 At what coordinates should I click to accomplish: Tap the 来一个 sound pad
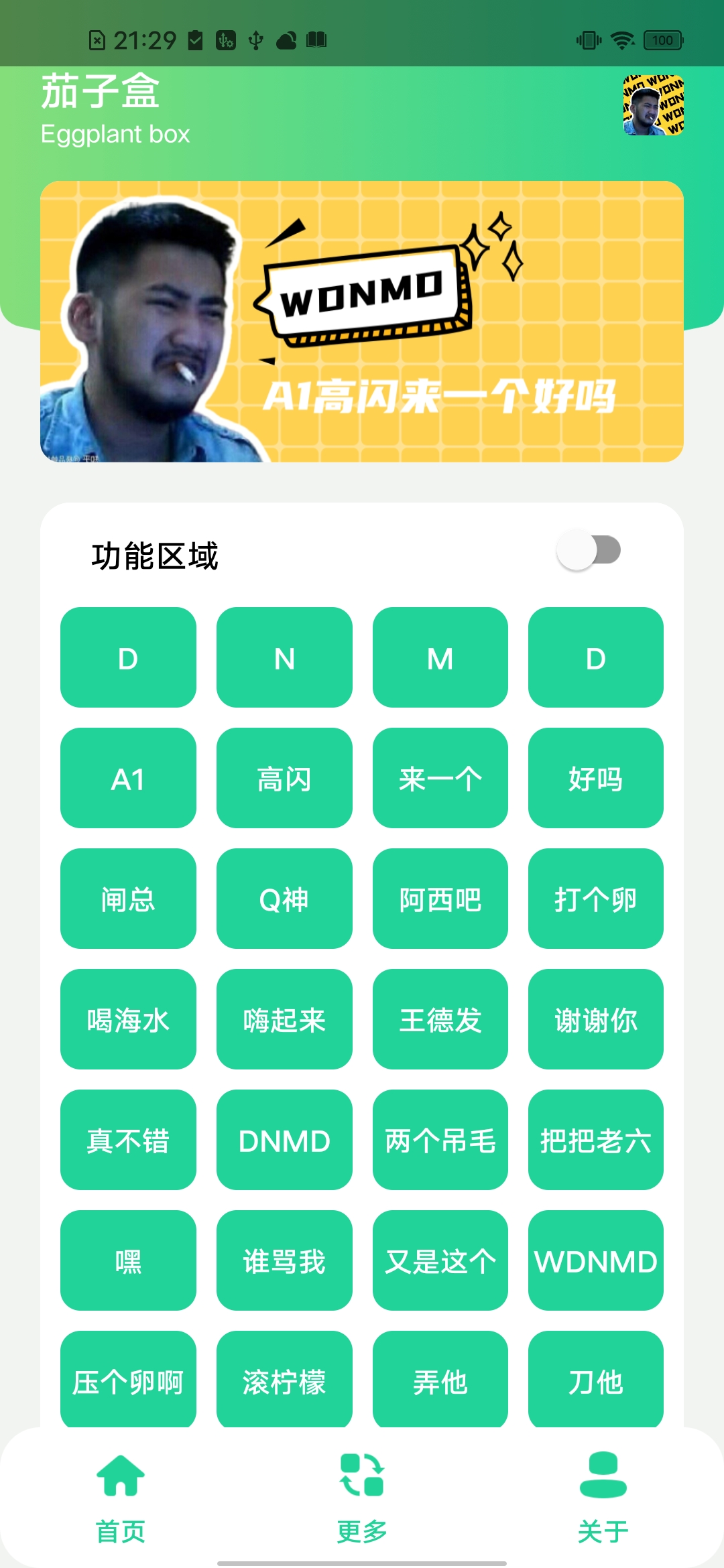pos(440,778)
